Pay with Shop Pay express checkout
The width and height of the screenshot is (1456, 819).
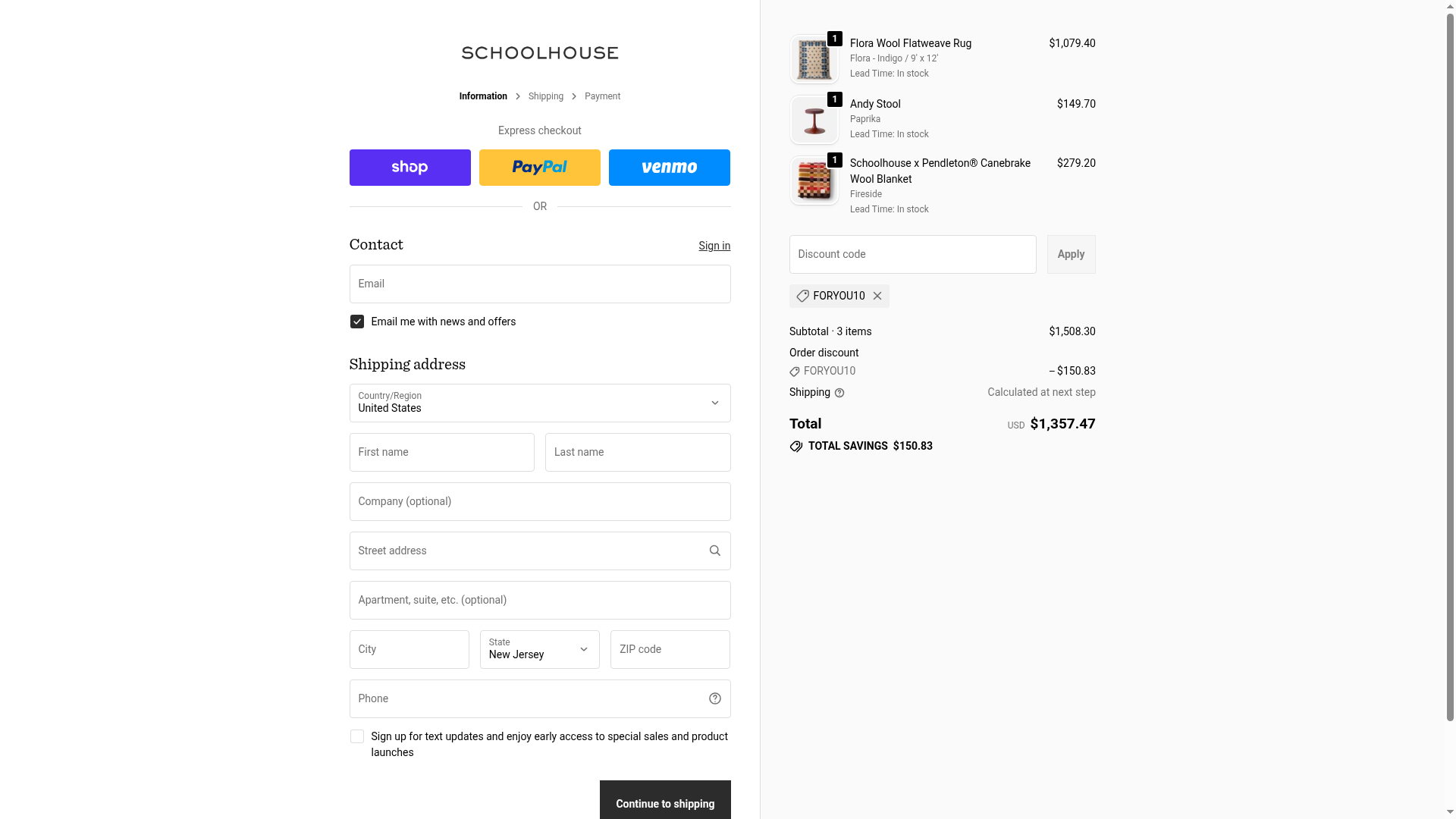[x=409, y=168]
